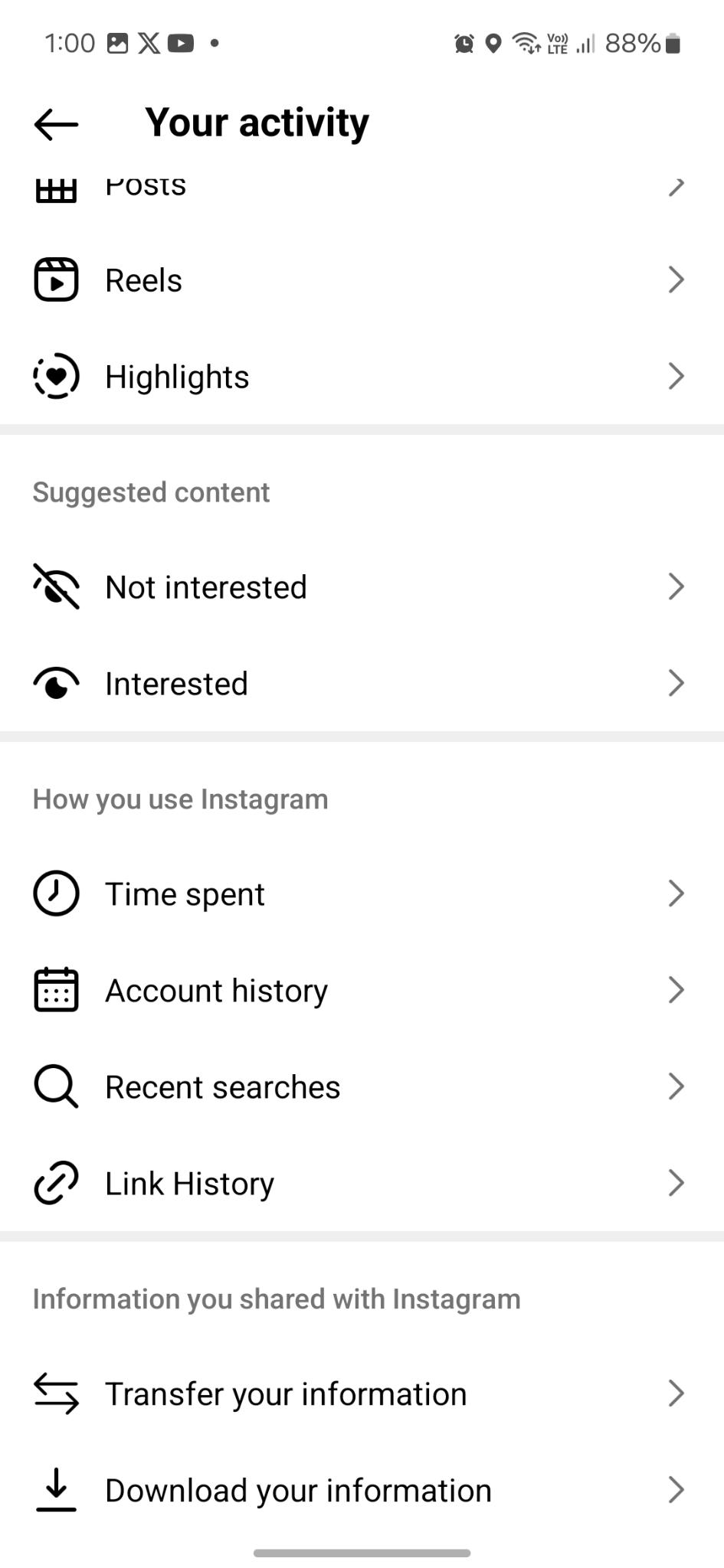Expand the Time spent chevron

pyautogui.click(x=675, y=893)
